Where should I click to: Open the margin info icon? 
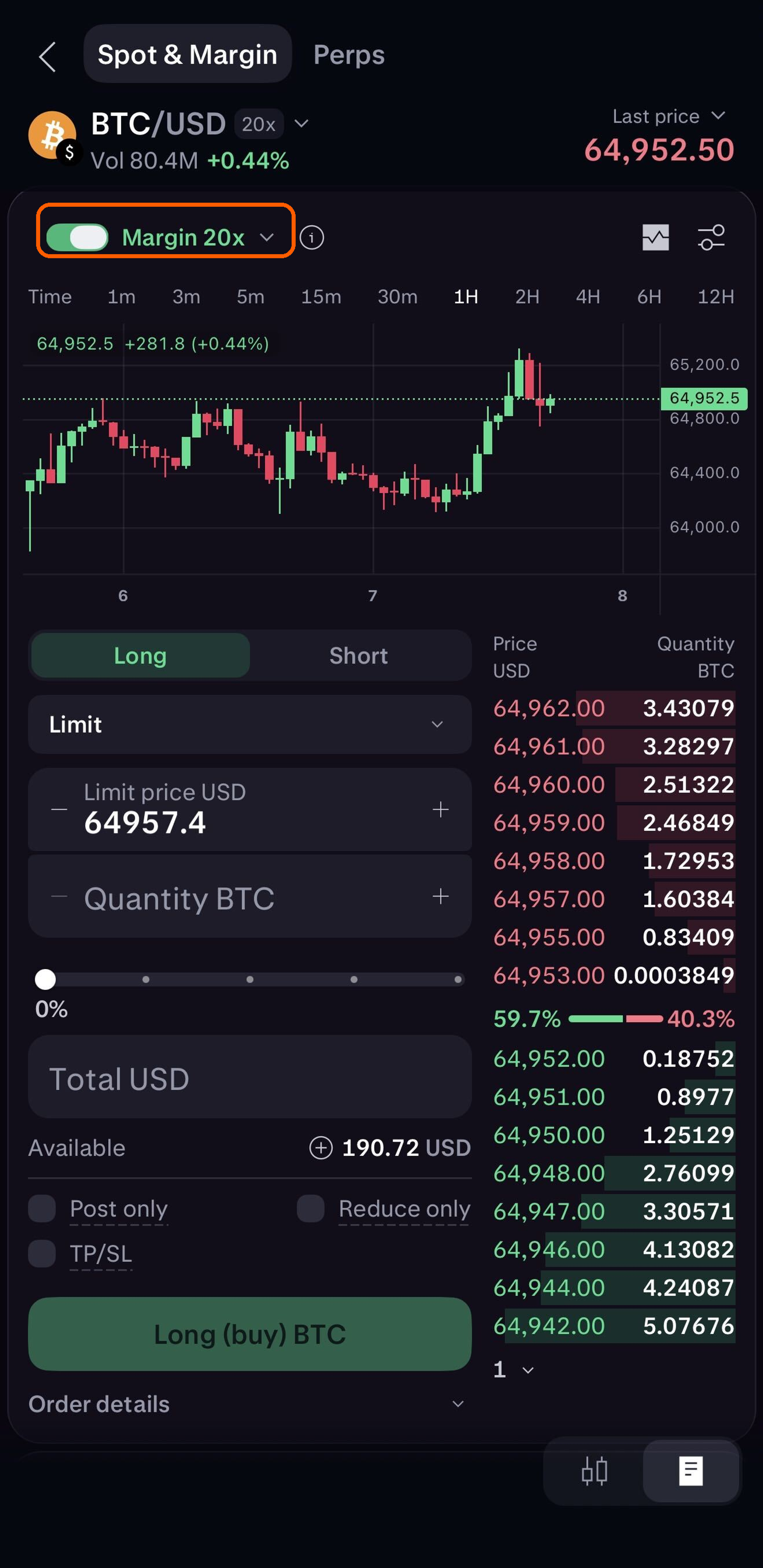pos(311,238)
